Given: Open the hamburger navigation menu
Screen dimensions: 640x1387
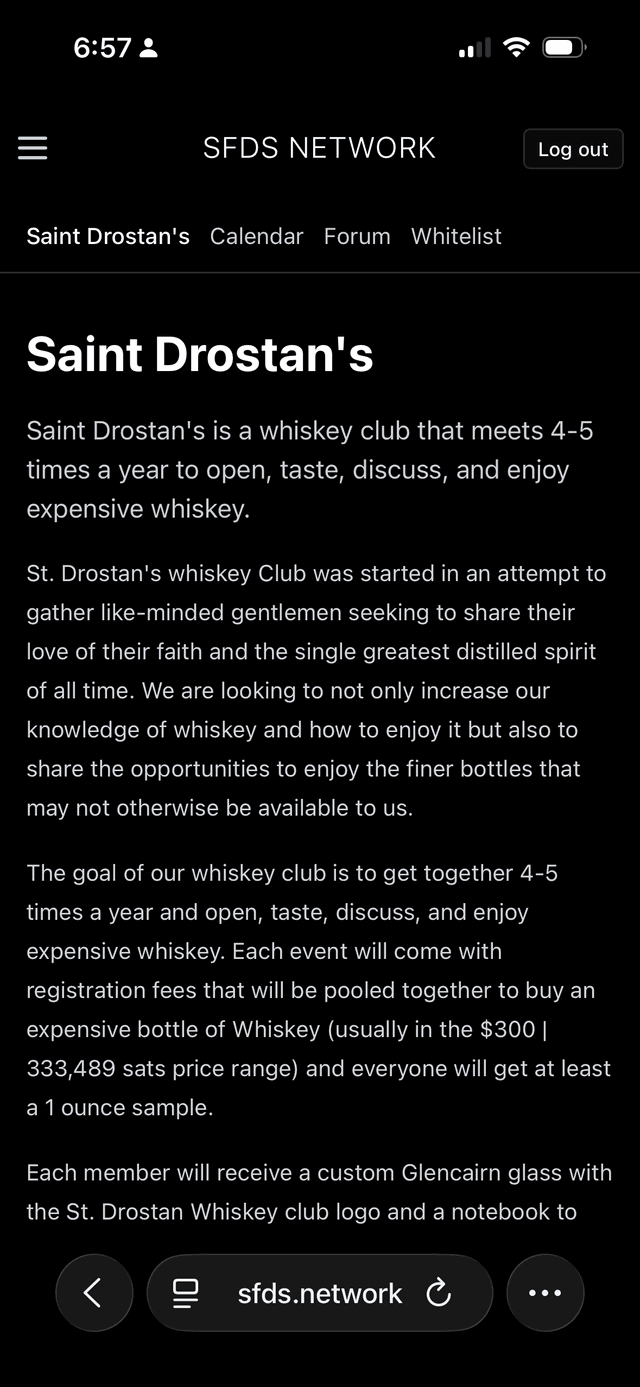Looking at the screenshot, I should pyautogui.click(x=33, y=148).
